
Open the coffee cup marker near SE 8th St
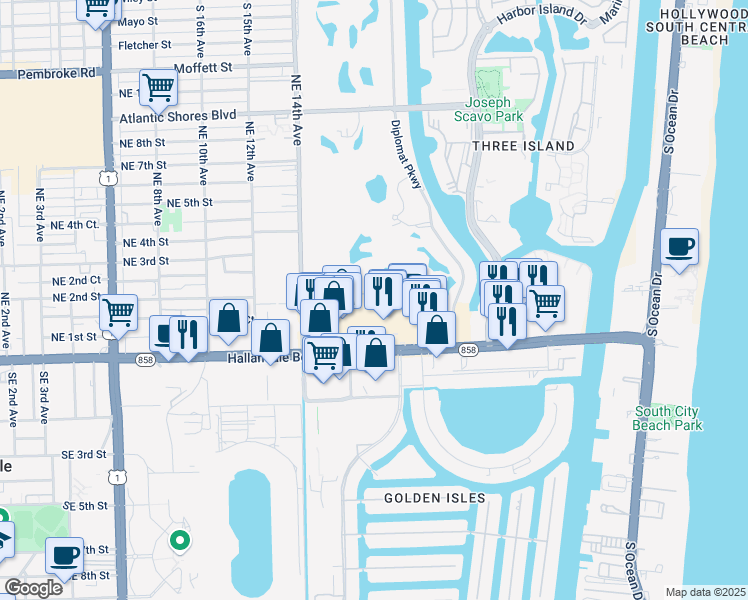[66, 555]
